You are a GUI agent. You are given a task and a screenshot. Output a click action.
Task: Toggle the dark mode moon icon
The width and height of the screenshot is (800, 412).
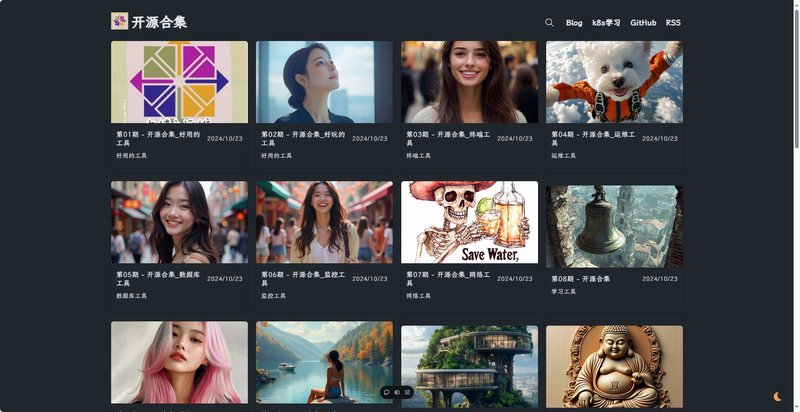click(777, 397)
